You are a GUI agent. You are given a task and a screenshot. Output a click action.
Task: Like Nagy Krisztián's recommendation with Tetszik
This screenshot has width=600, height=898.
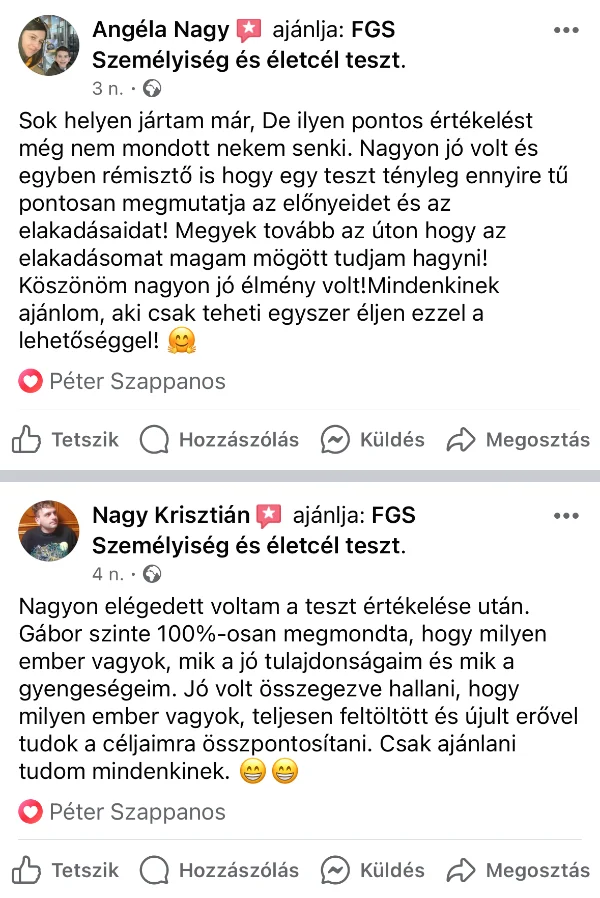[x=65, y=870]
